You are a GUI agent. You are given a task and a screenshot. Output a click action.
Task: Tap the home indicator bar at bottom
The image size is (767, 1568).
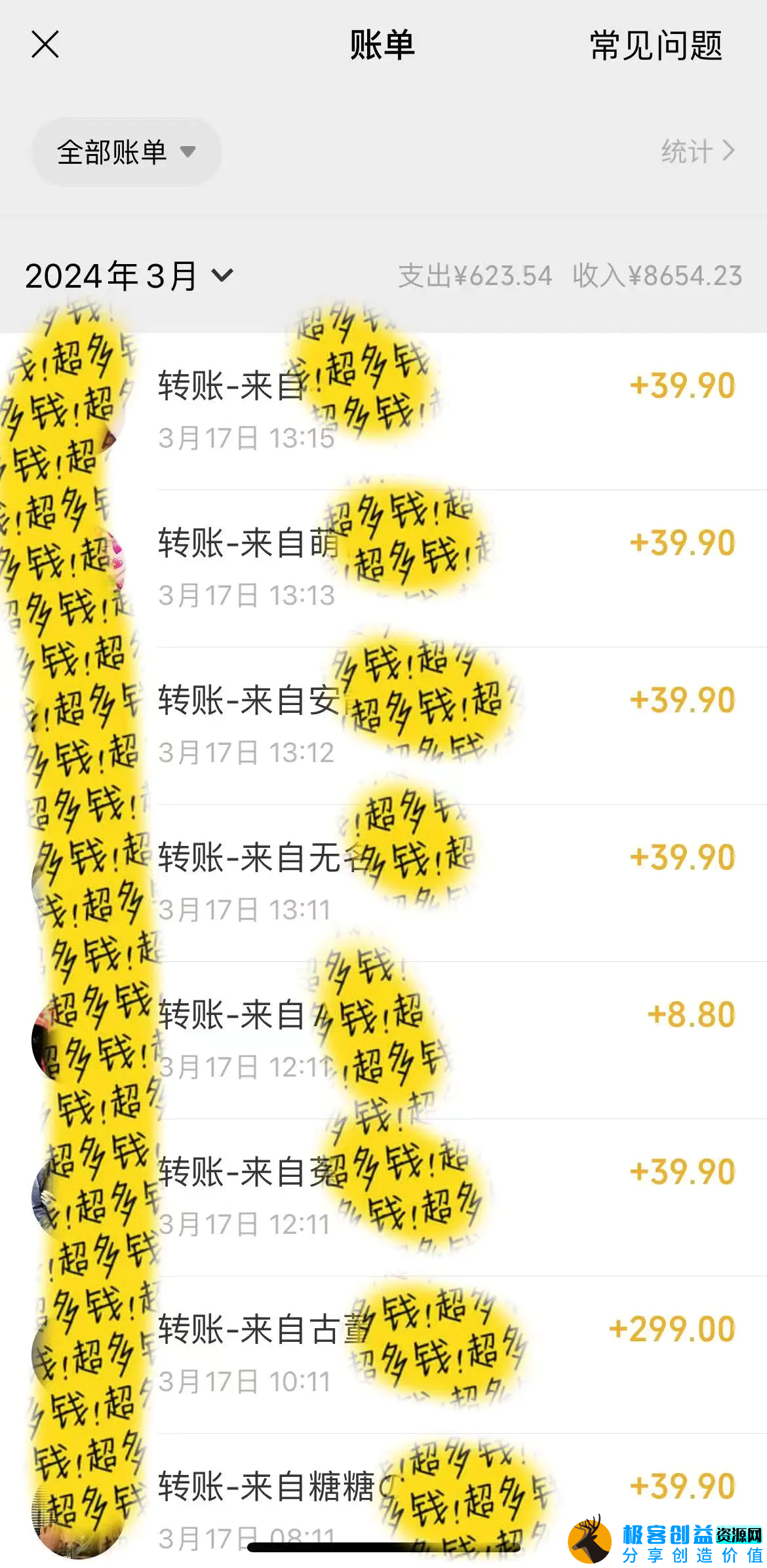pos(383,1546)
